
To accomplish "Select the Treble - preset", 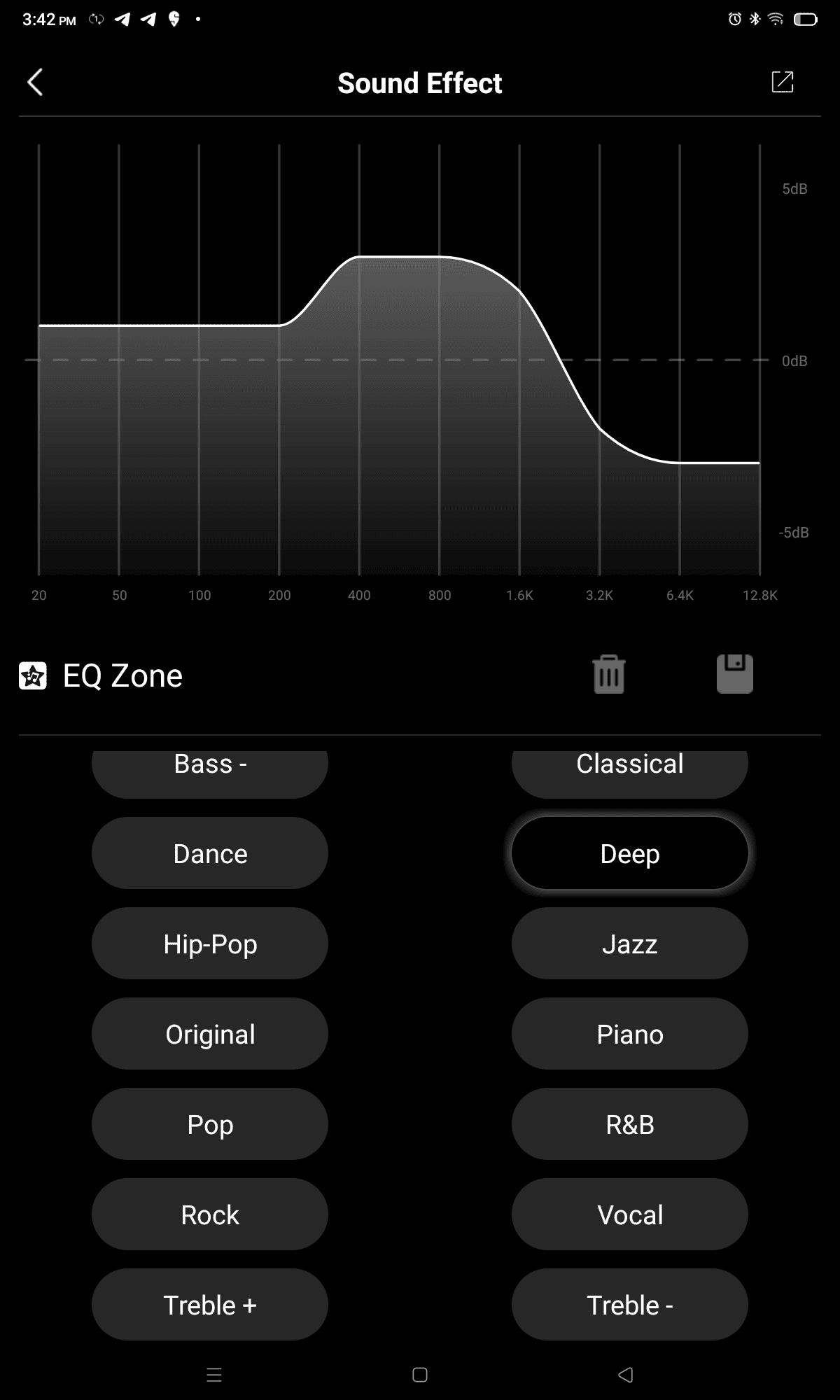I will point(629,1305).
